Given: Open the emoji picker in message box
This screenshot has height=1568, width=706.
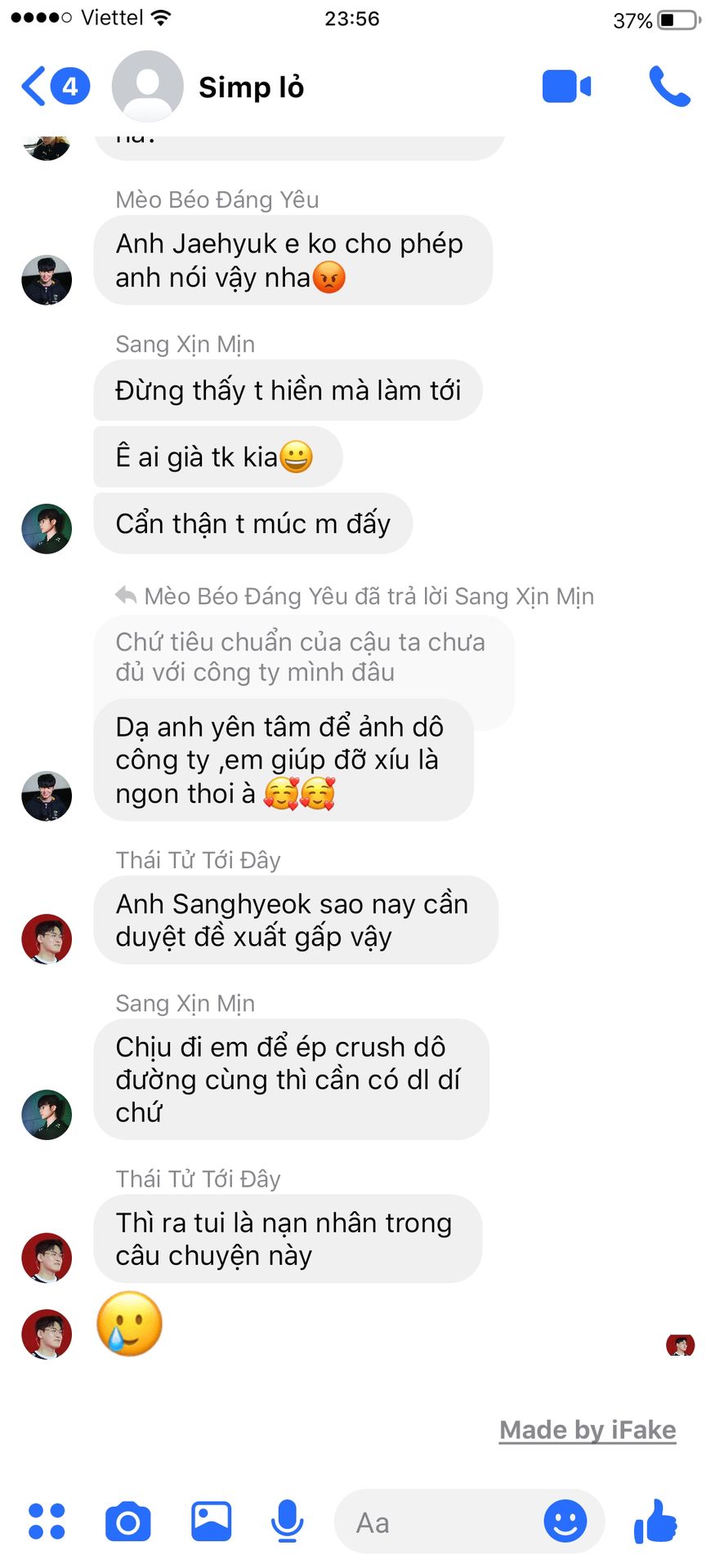Looking at the screenshot, I should [565, 1521].
